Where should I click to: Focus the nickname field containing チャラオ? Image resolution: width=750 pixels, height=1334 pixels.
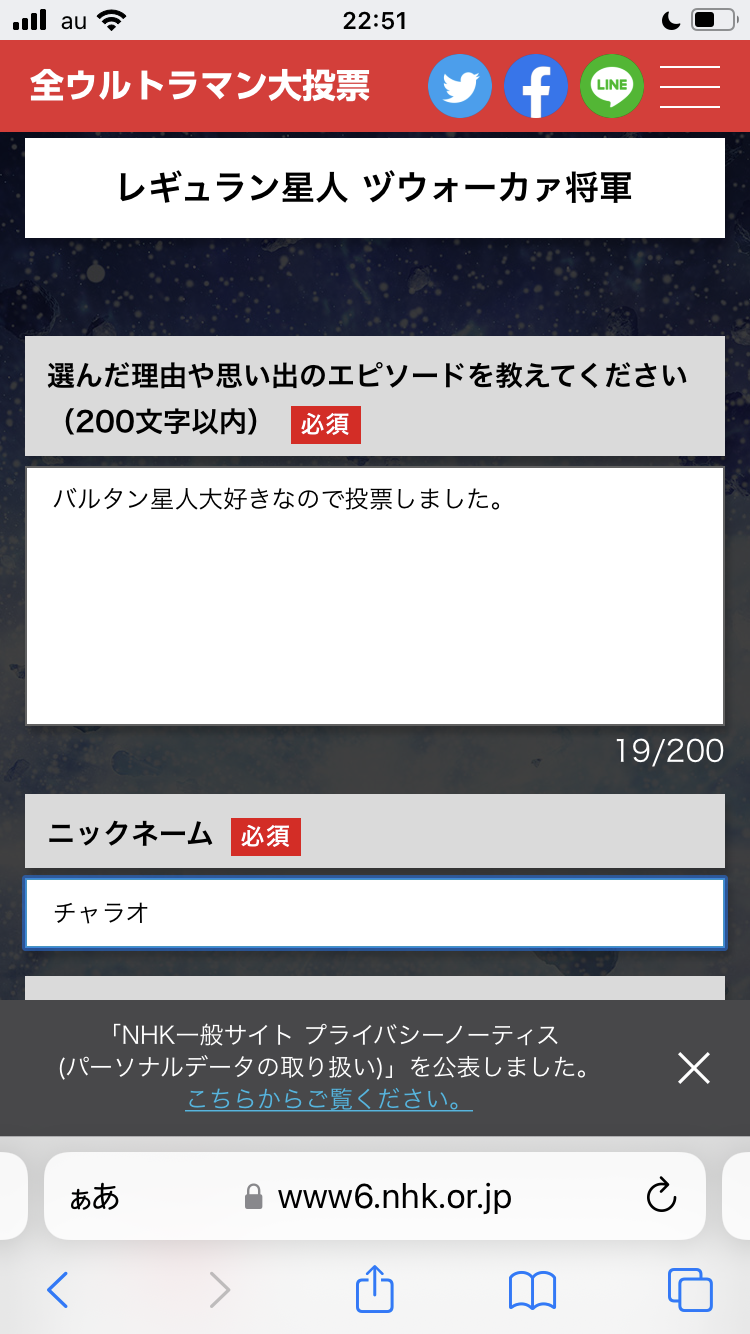374,912
